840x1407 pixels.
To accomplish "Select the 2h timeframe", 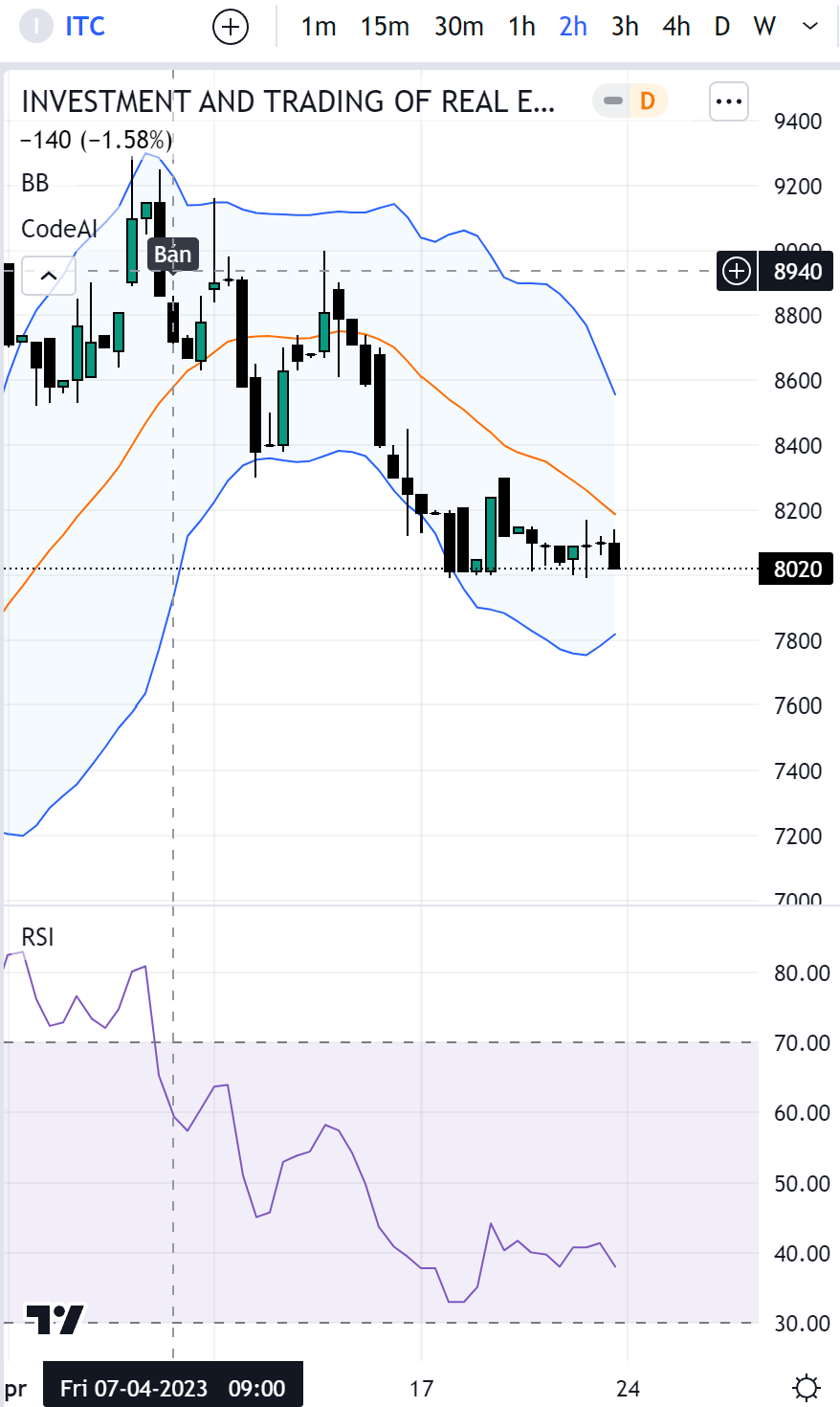I will click(x=573, y=27).
